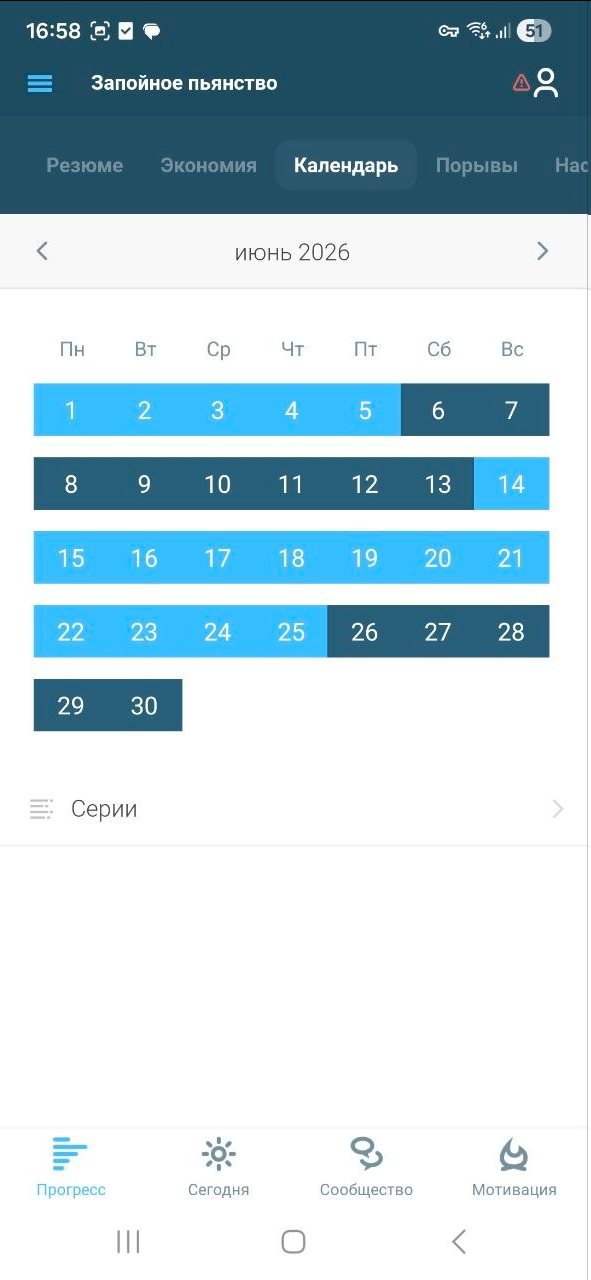Viewport: 591px width, 1280px height.
Task: Select June 14 in the calendar
Action: [x=512, y=484]
